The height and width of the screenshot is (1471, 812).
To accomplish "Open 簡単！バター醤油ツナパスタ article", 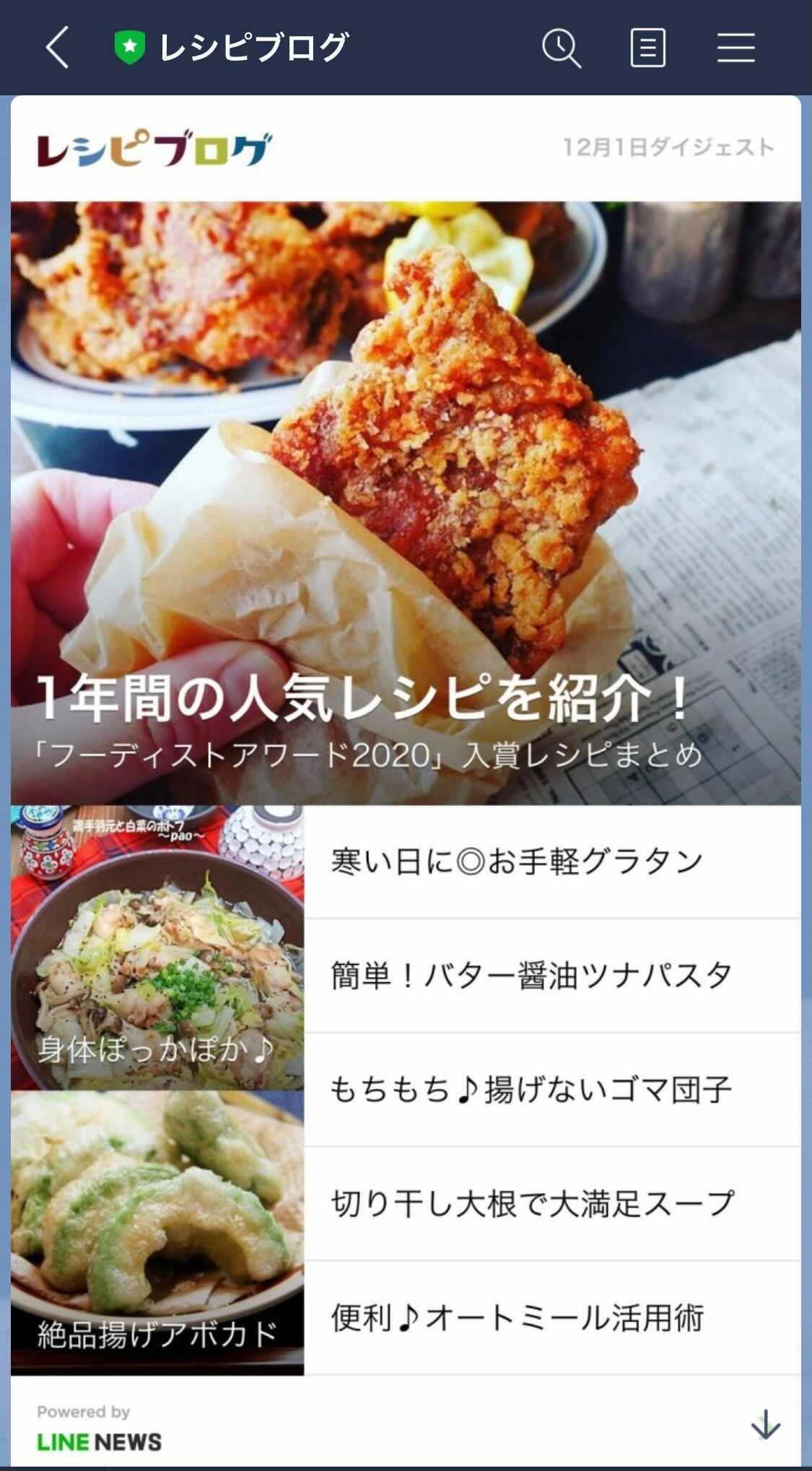I will tap(552, 976).
